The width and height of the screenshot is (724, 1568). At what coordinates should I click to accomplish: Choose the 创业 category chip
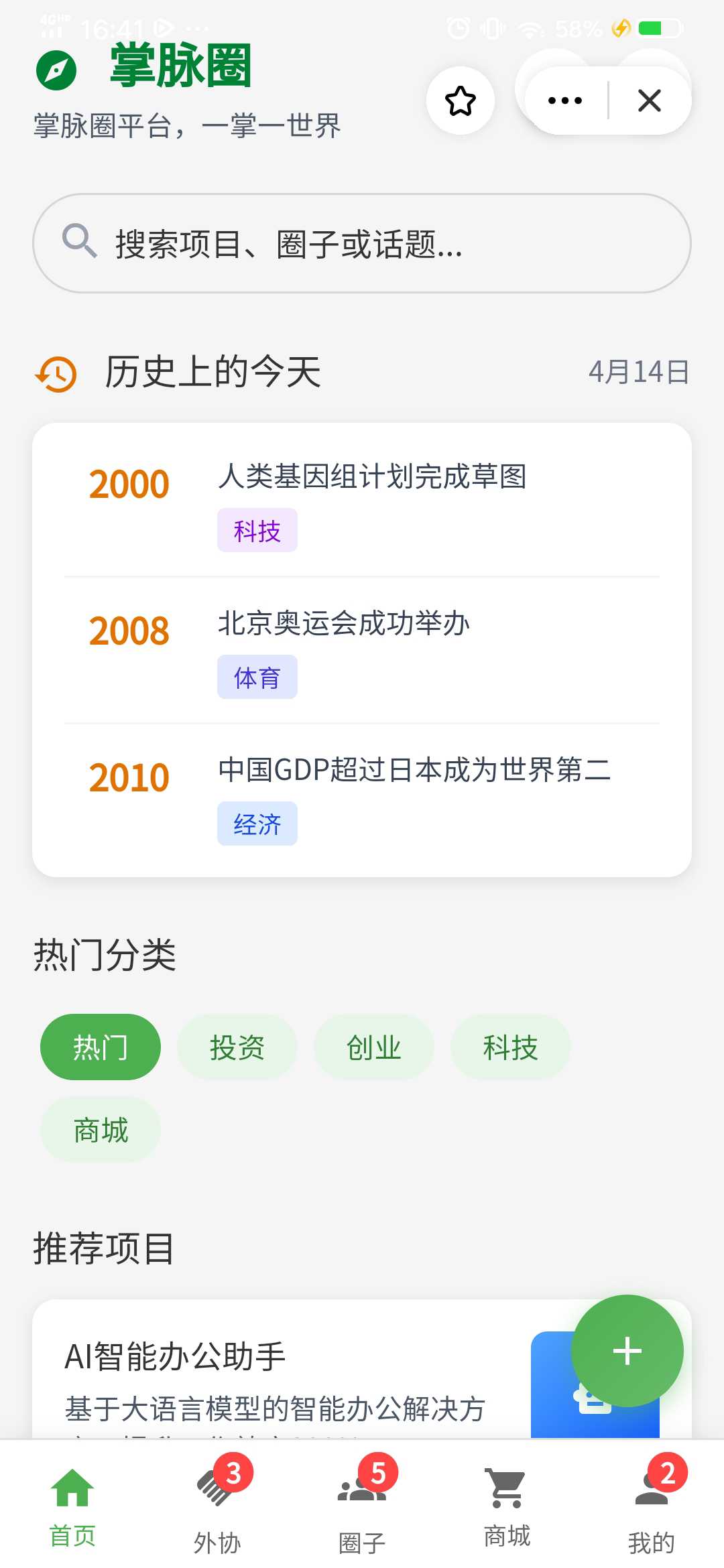(x=374, y=1047)
